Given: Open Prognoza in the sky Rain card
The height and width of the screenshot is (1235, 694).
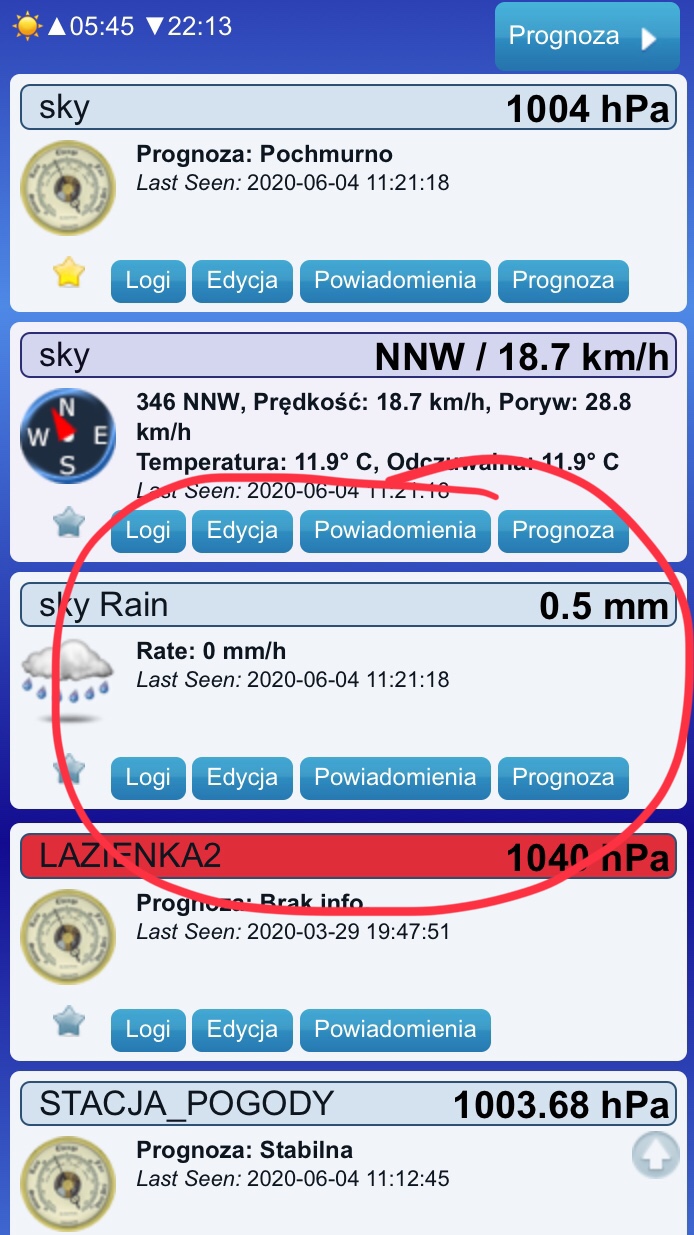Looking at the screenshot, I should [563, 777].
